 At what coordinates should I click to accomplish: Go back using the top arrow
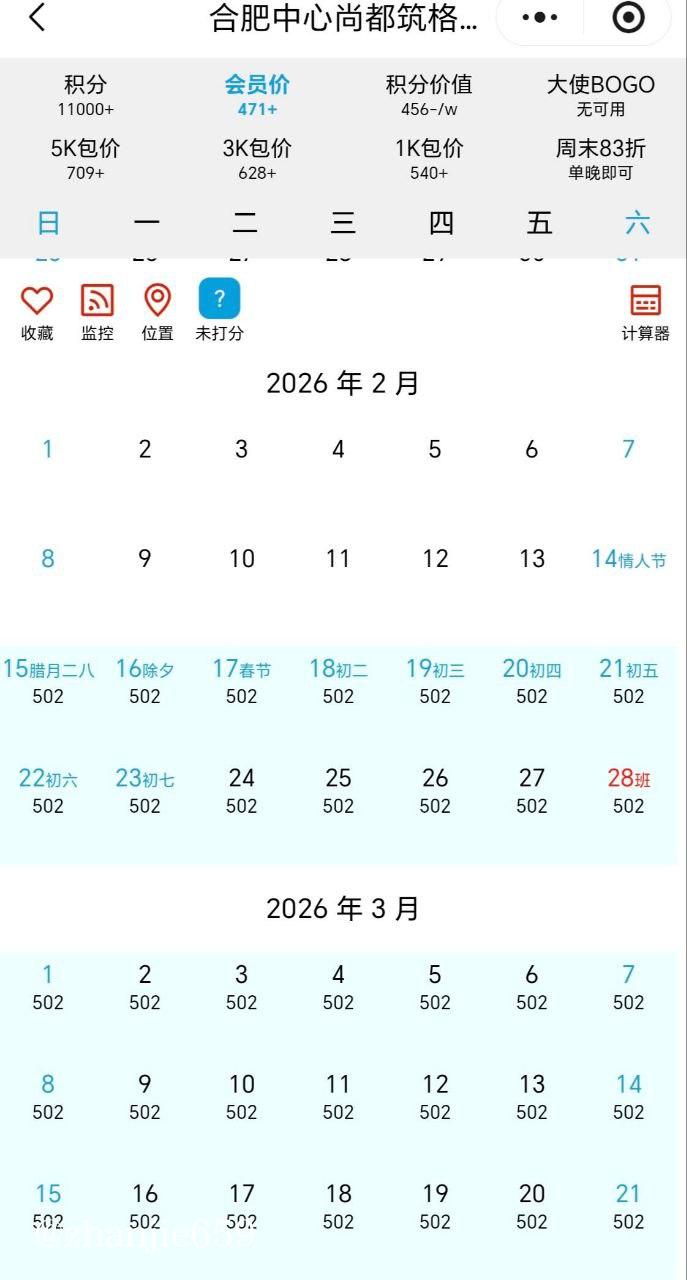coord(37,17)
